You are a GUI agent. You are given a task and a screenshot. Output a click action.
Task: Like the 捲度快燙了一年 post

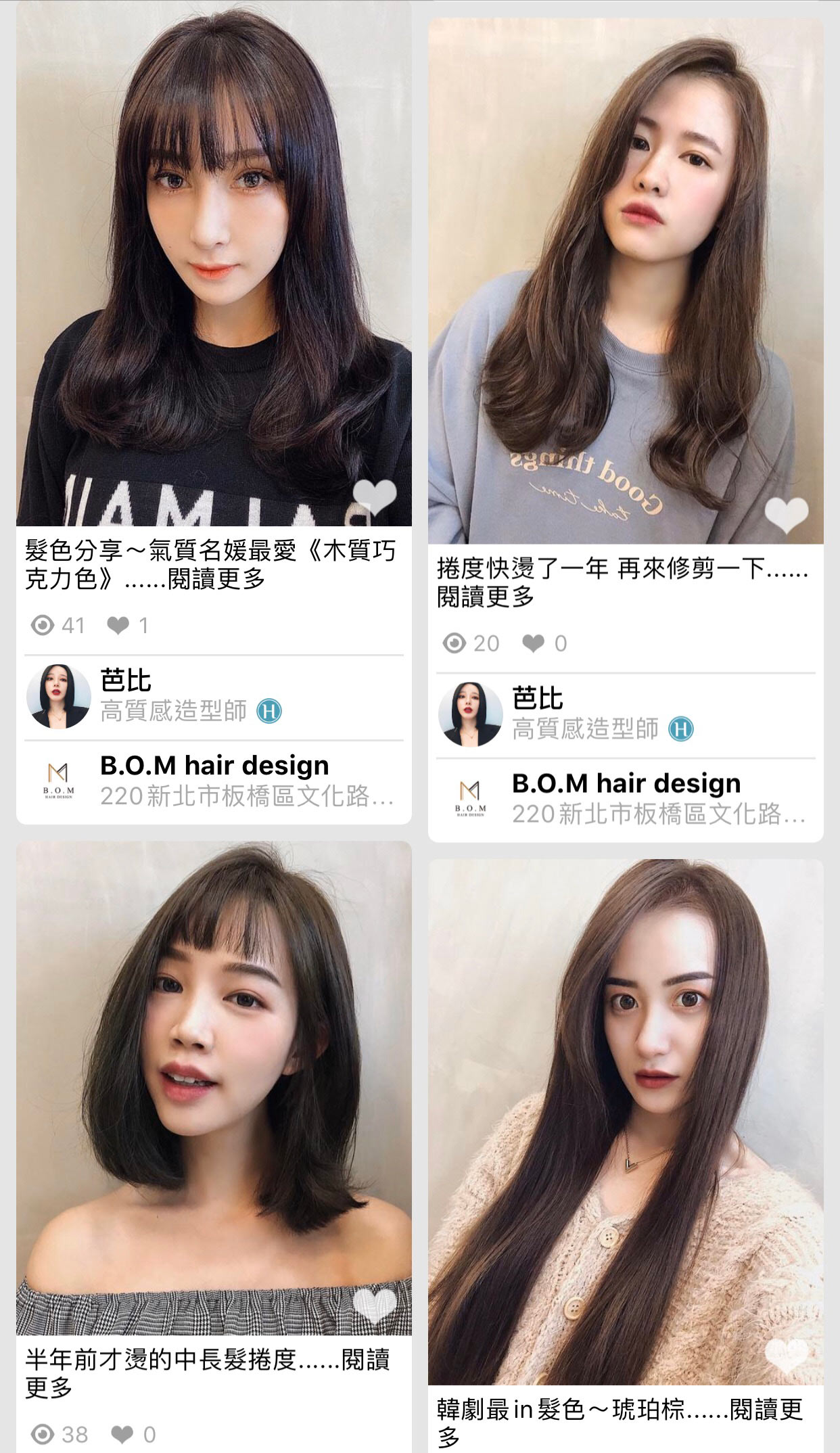tap(786, 515)
